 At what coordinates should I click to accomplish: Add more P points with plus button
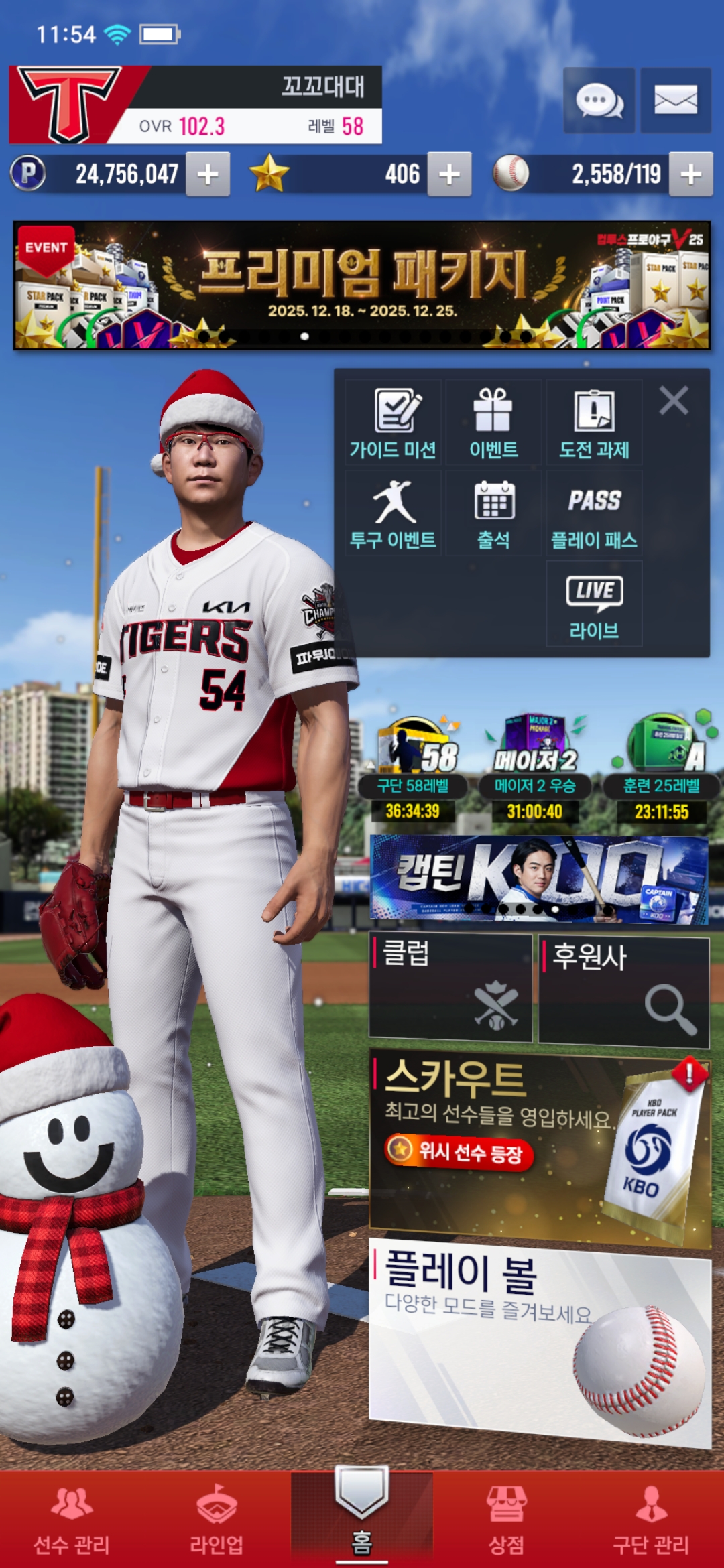click(208, 174)
